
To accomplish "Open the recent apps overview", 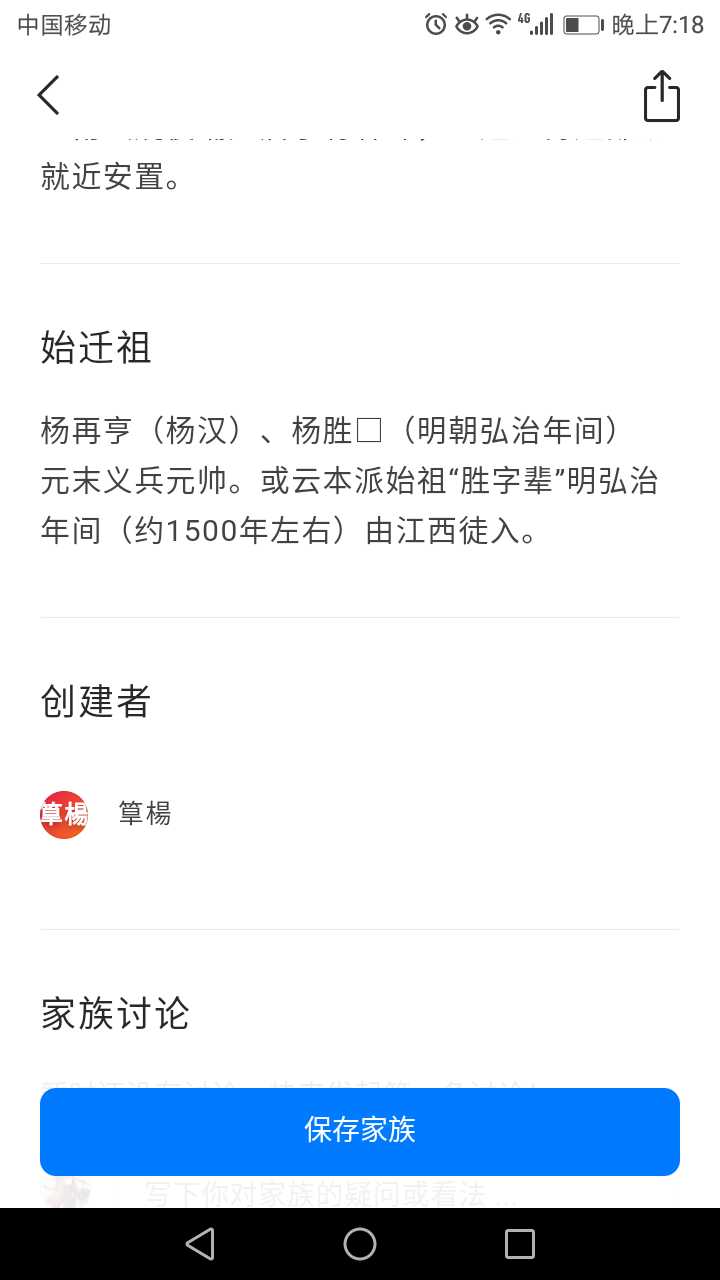I will point(519,1244).
